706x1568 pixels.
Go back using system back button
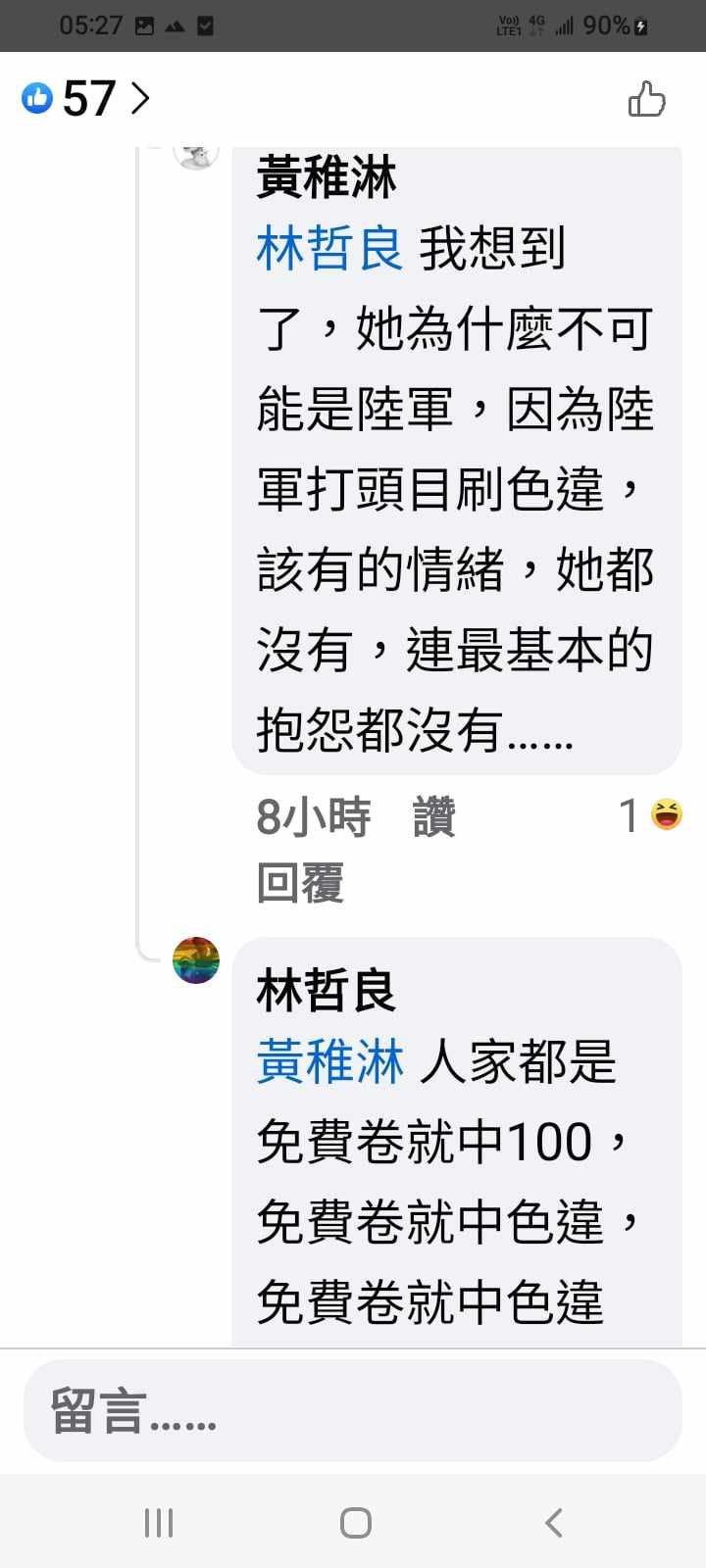point(553,1523)
